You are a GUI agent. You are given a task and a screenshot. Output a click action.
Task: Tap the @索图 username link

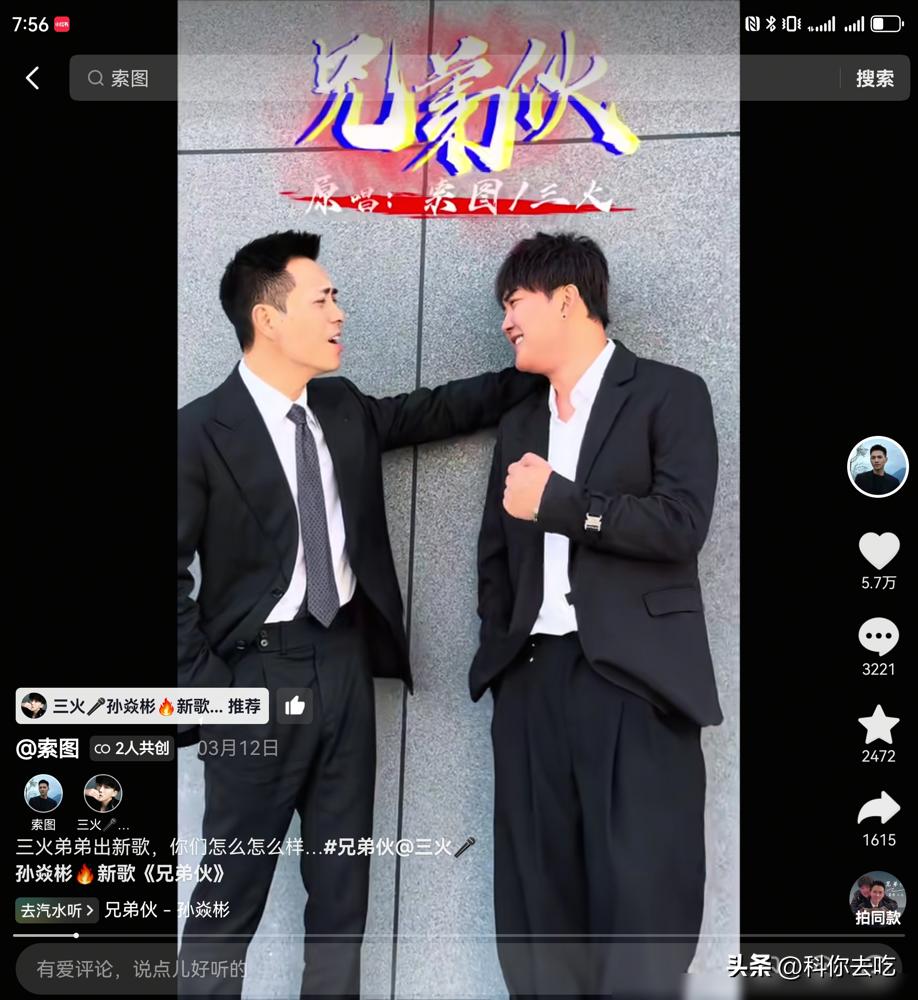click(45, 747)
